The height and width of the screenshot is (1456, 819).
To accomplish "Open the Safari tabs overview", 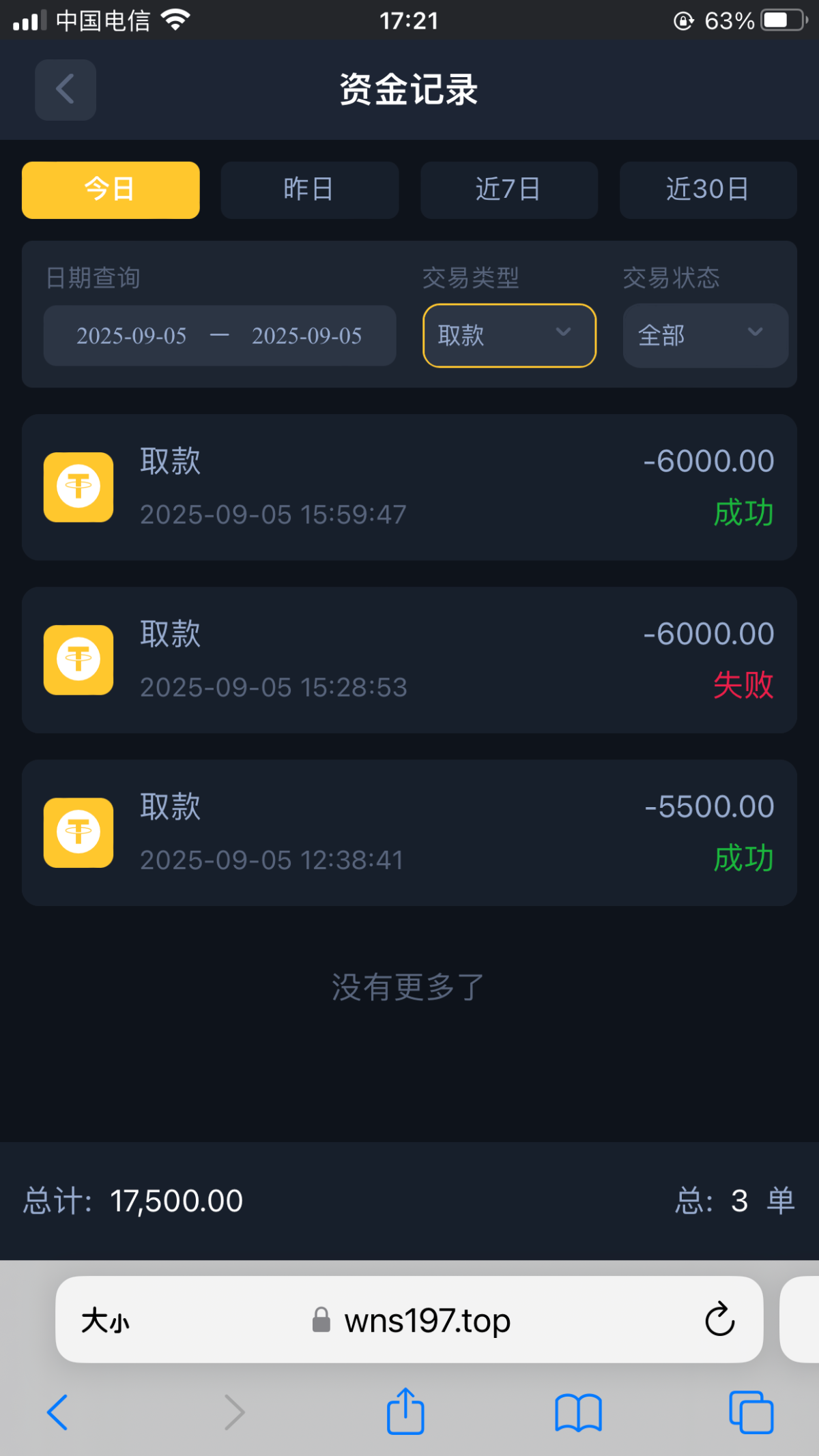I will (x=751, y=1412).
